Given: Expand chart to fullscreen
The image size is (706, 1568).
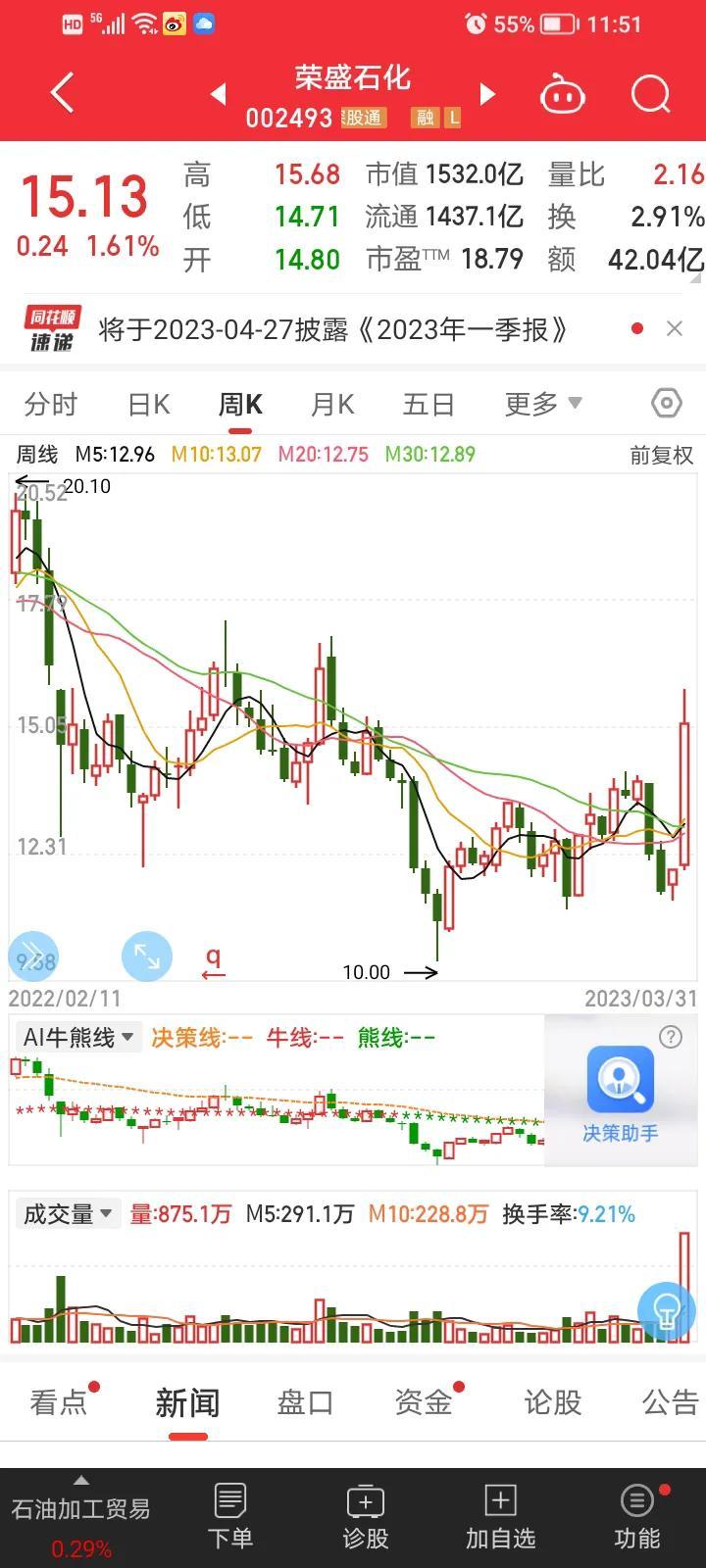Looking at the screenshot, I should (147, 956).
